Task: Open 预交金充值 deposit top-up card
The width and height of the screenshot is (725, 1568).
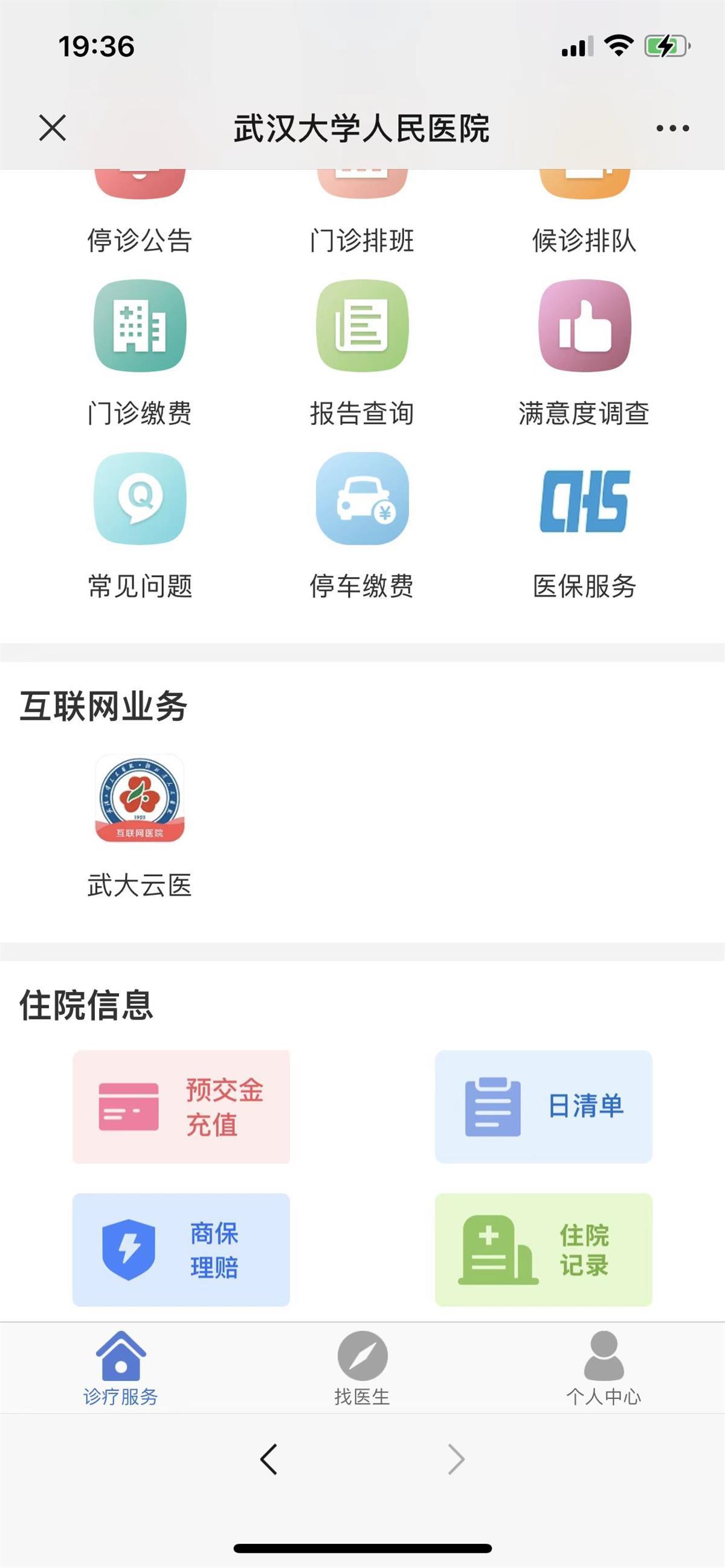Action: (181, 1106)
